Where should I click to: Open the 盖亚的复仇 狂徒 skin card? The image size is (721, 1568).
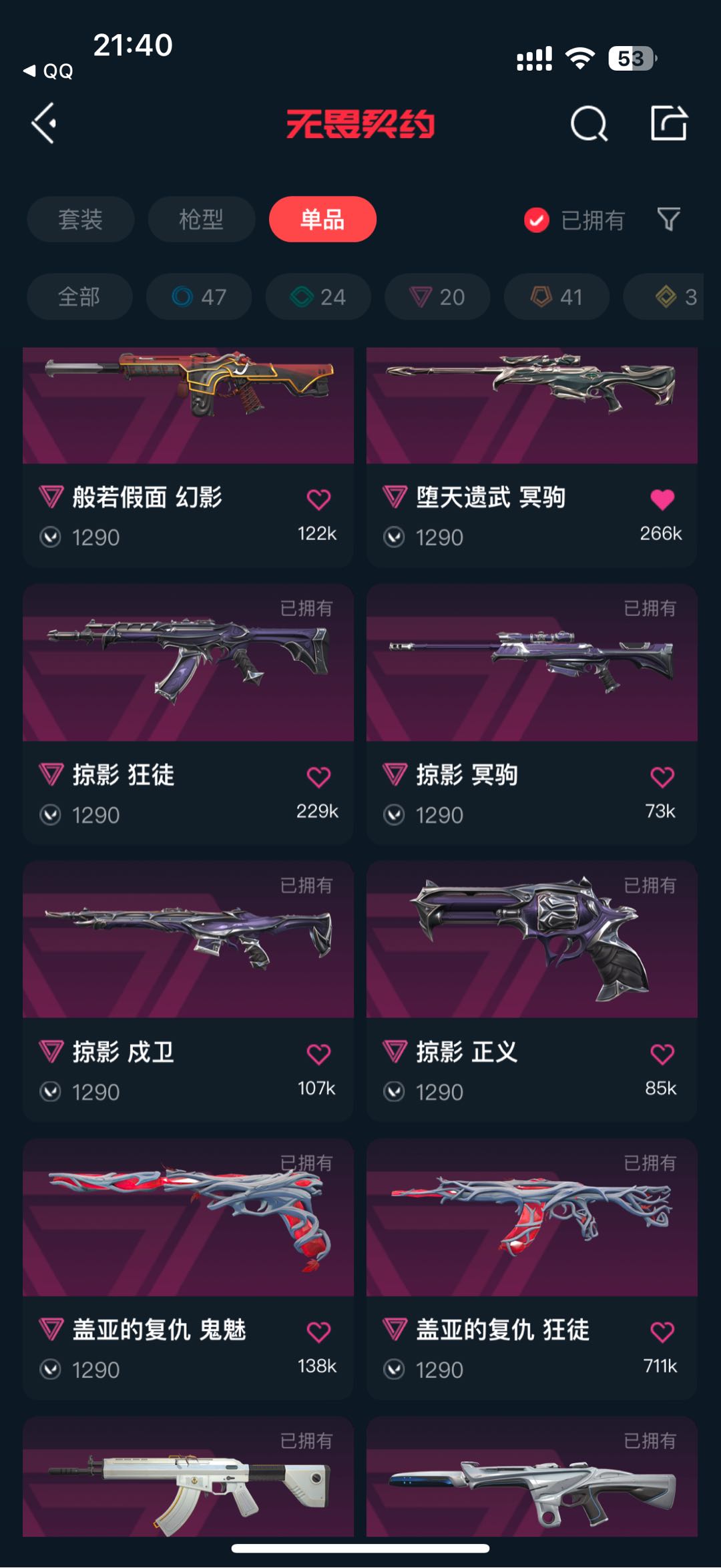click(532, 1269)
